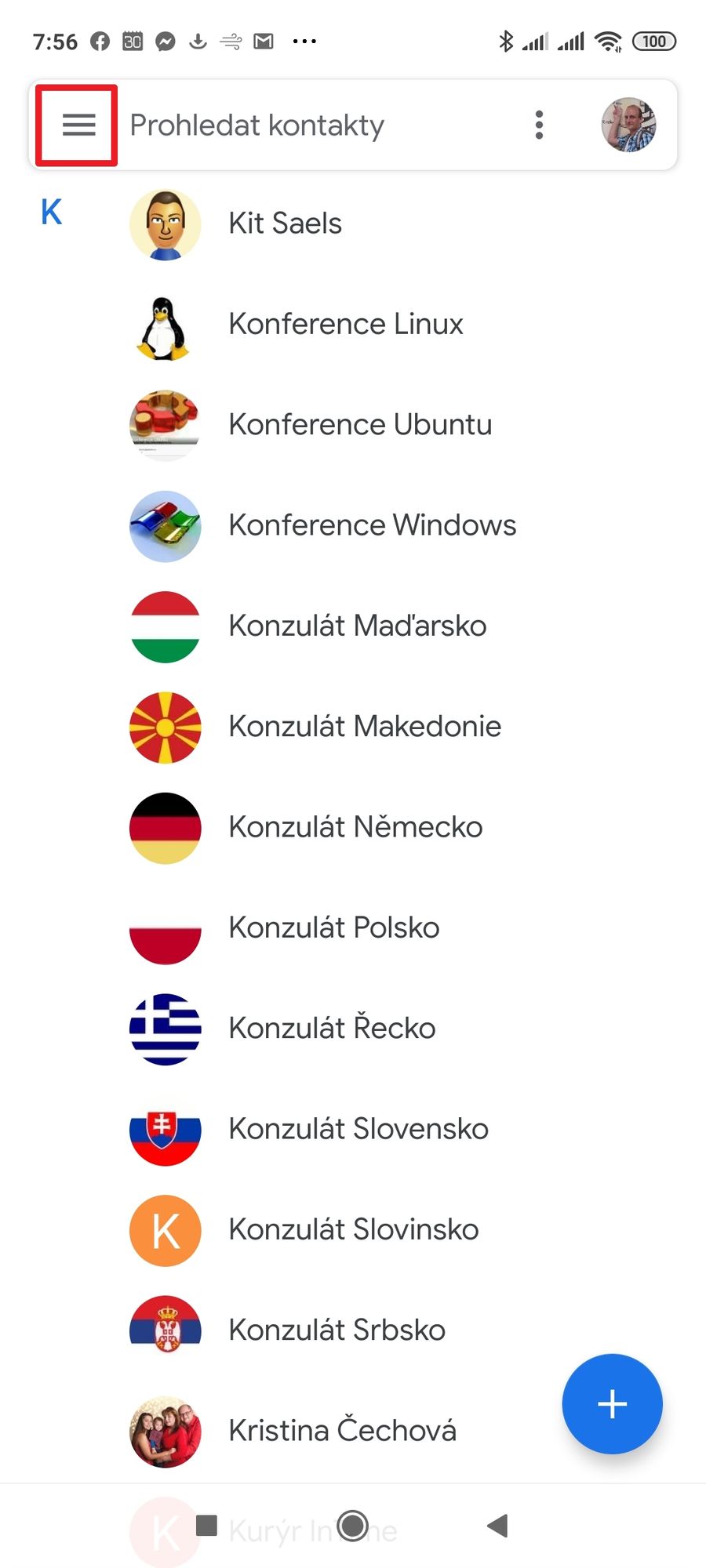View Konzulát Polsko contact
This screenshot has height=1568, width=706.
[x=333, y=927]
